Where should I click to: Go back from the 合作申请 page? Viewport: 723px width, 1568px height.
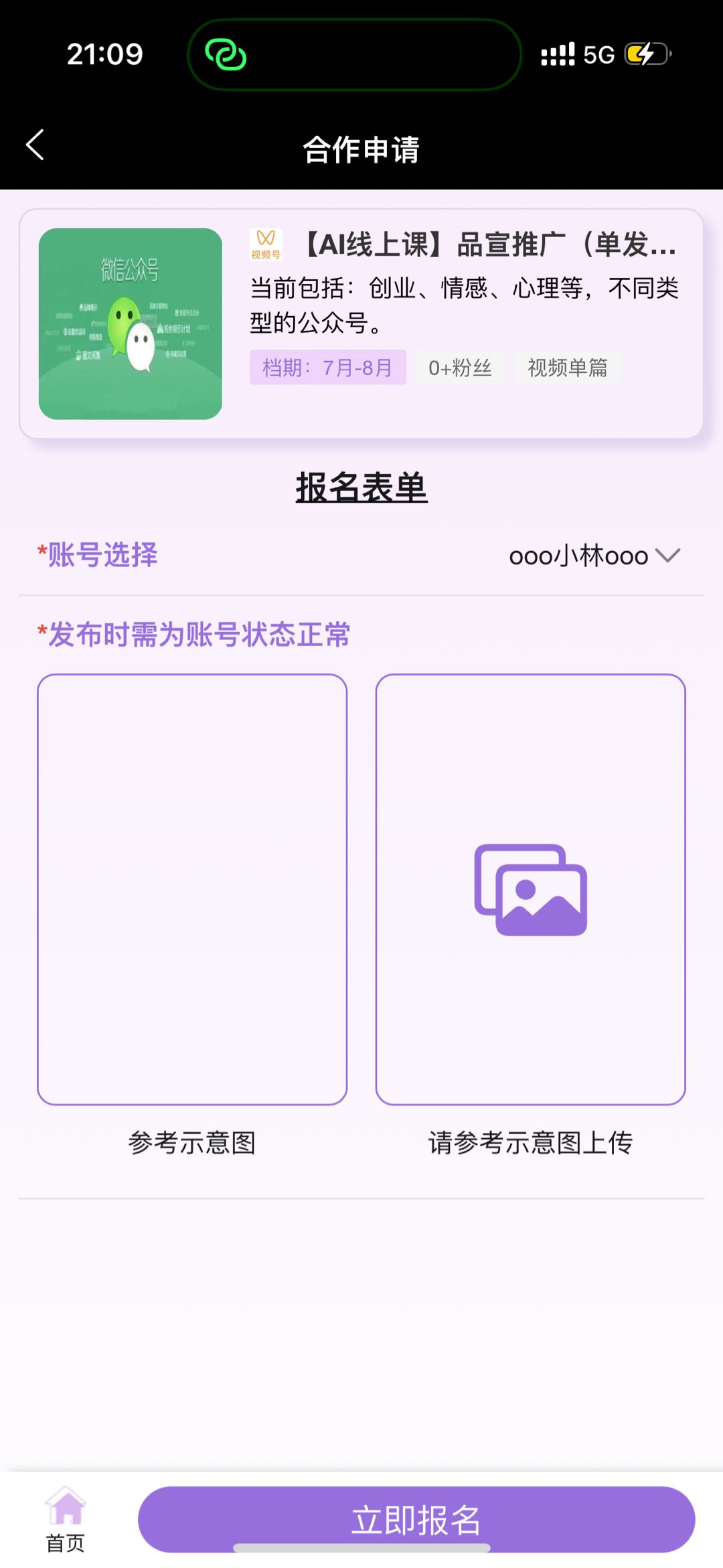[35, 145]
